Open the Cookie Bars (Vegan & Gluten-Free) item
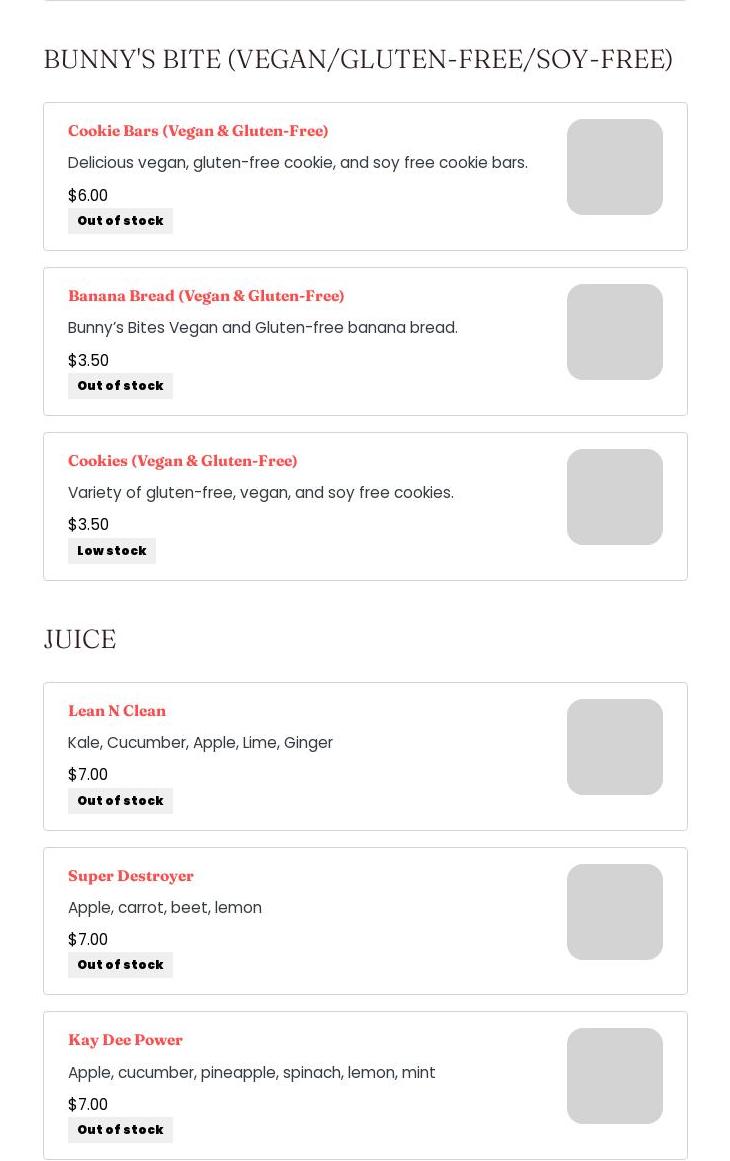 pos(198,131)
